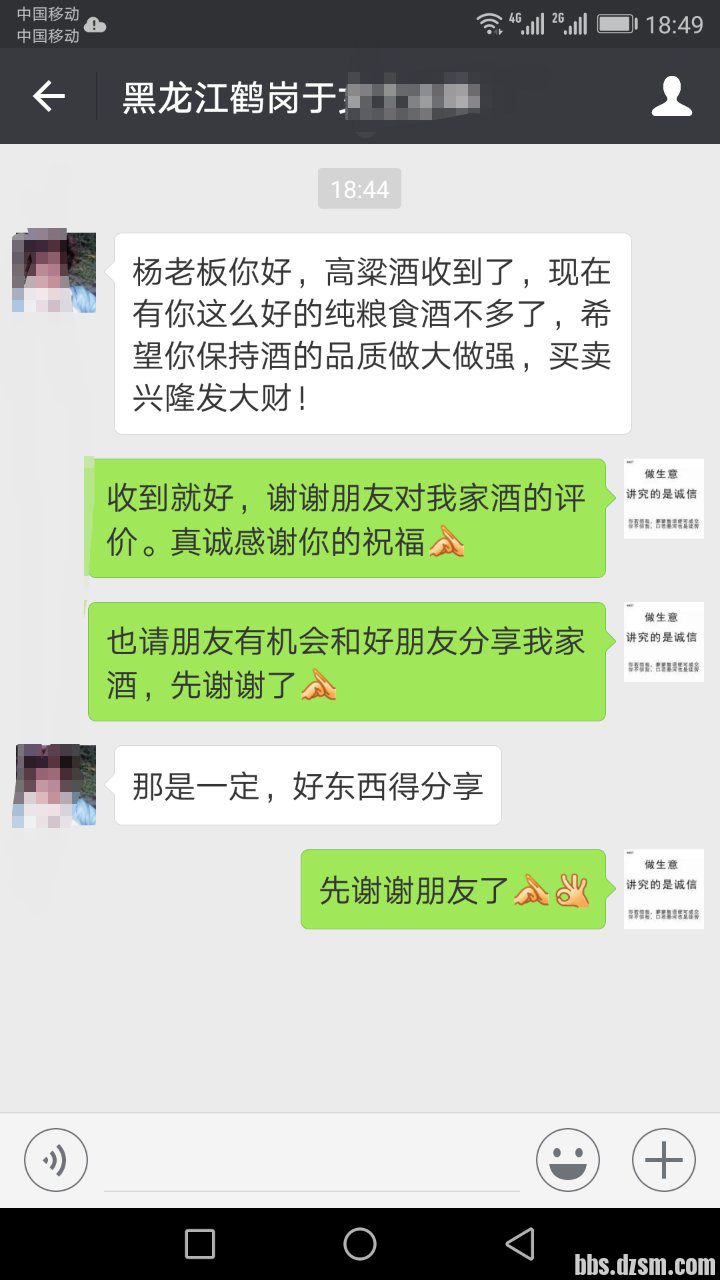This screenshot has width=720, height=1280.
Task: Open the emoji sticker panel
Action: pyautogui.click(x=567, y=1160)
